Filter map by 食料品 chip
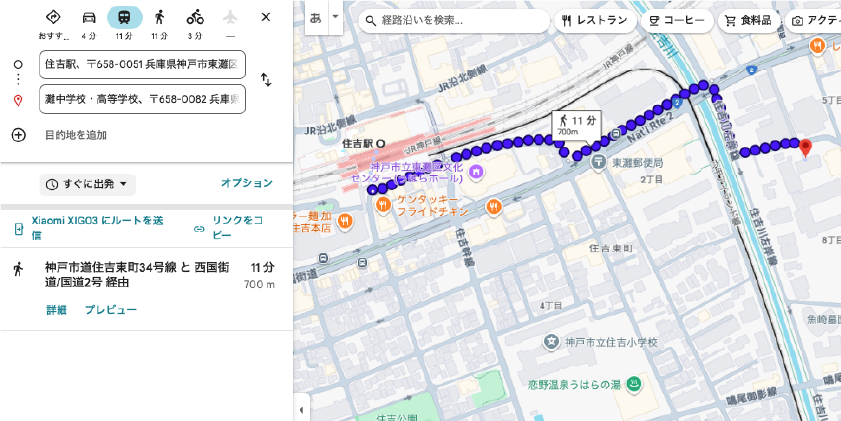Screen dimensions: 841x421 748,20
